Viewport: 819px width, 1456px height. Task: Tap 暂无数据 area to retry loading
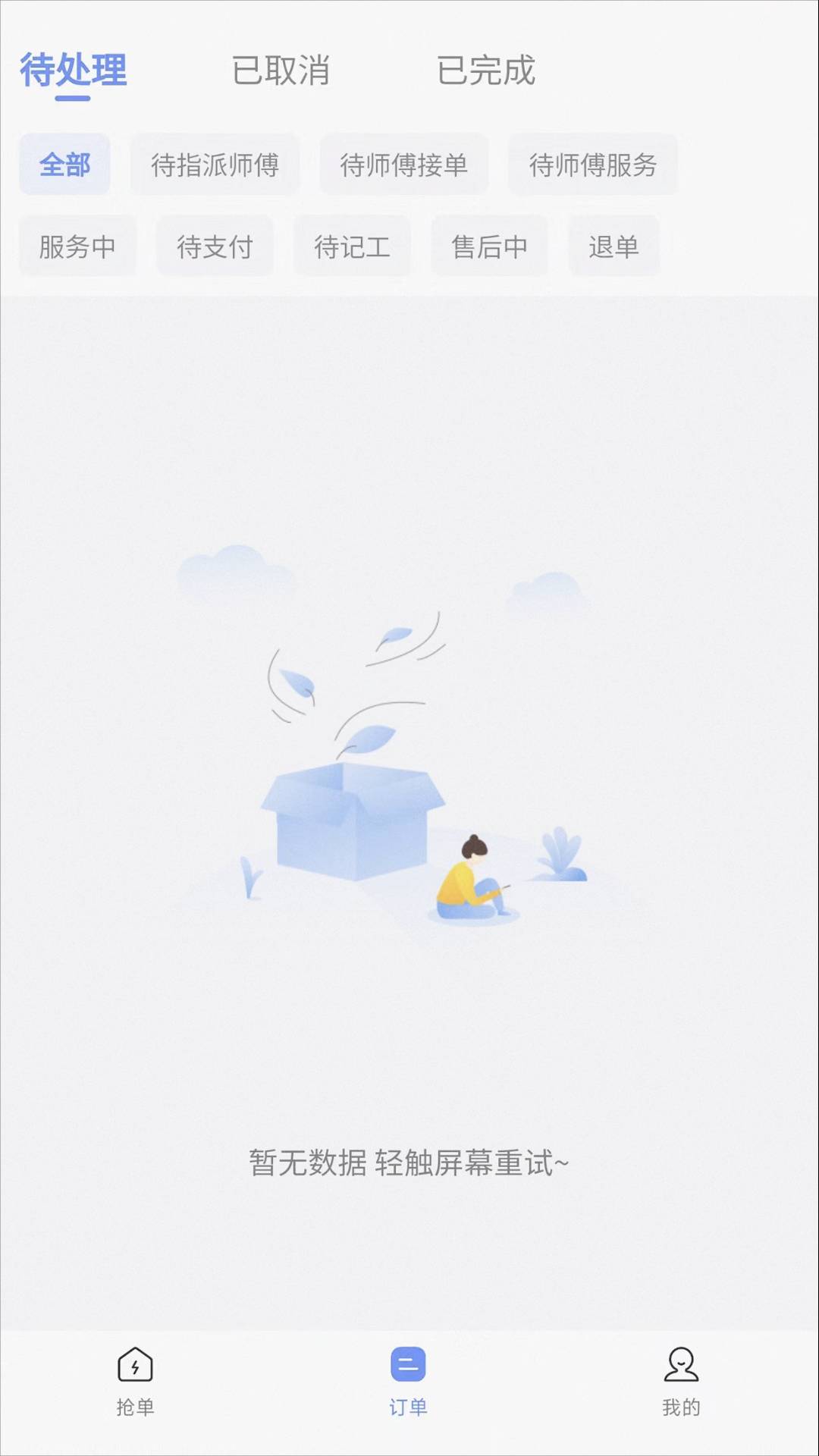408,1162
